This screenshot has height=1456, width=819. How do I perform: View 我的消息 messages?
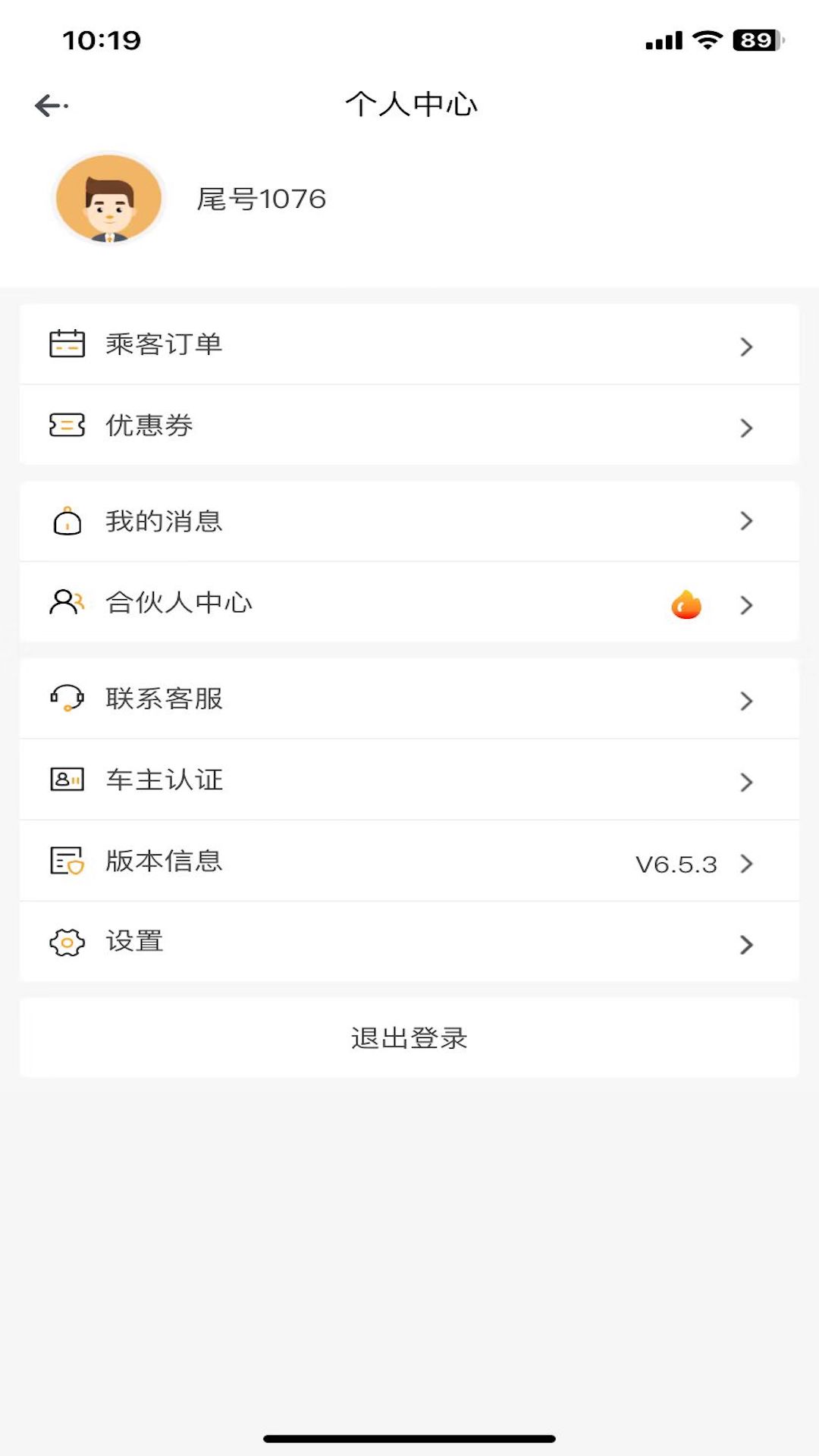point(409,522)
